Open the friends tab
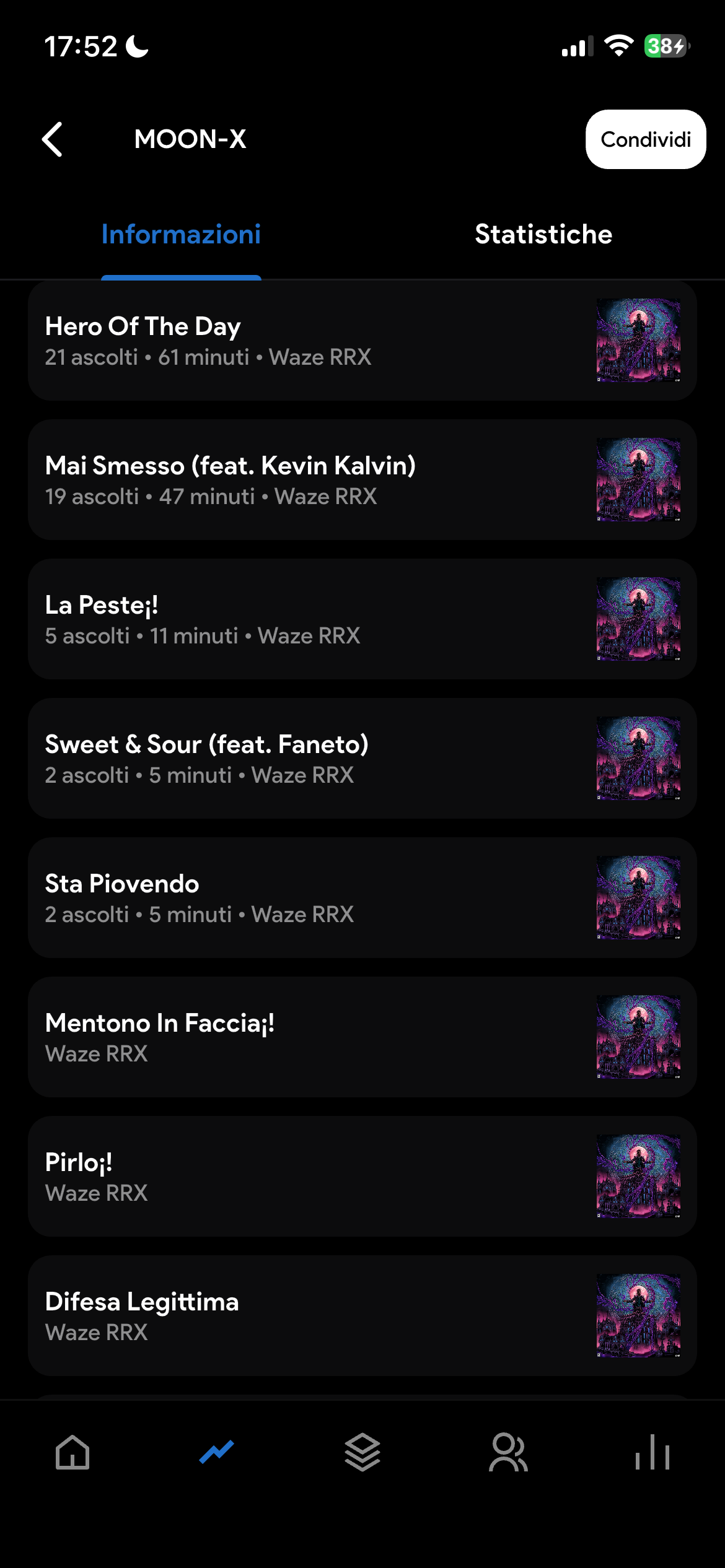The height and width of the screenshot is (1568, 725). pyautogui.click(x=508, y=1452)
